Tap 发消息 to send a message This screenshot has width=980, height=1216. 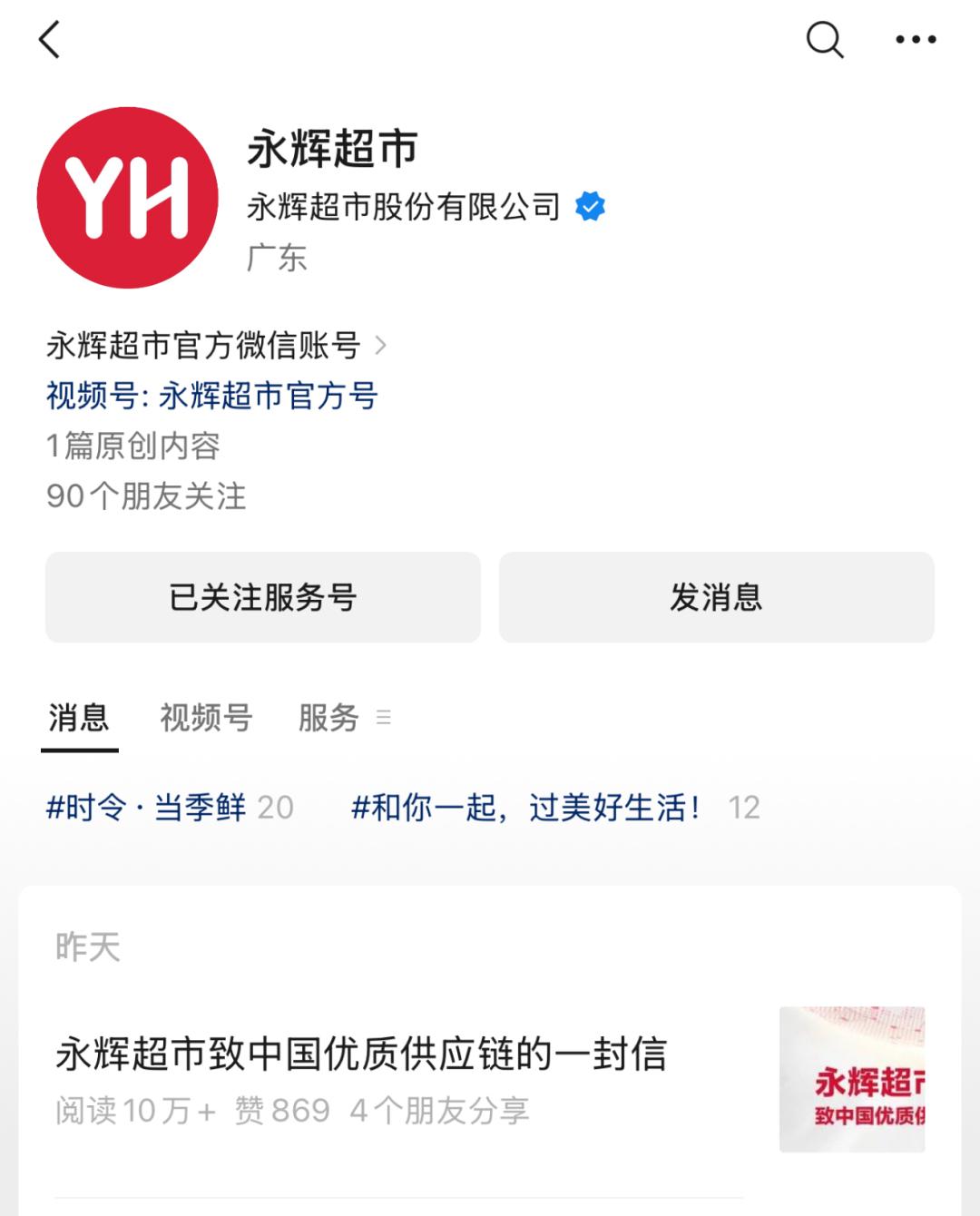click(716, 597)
